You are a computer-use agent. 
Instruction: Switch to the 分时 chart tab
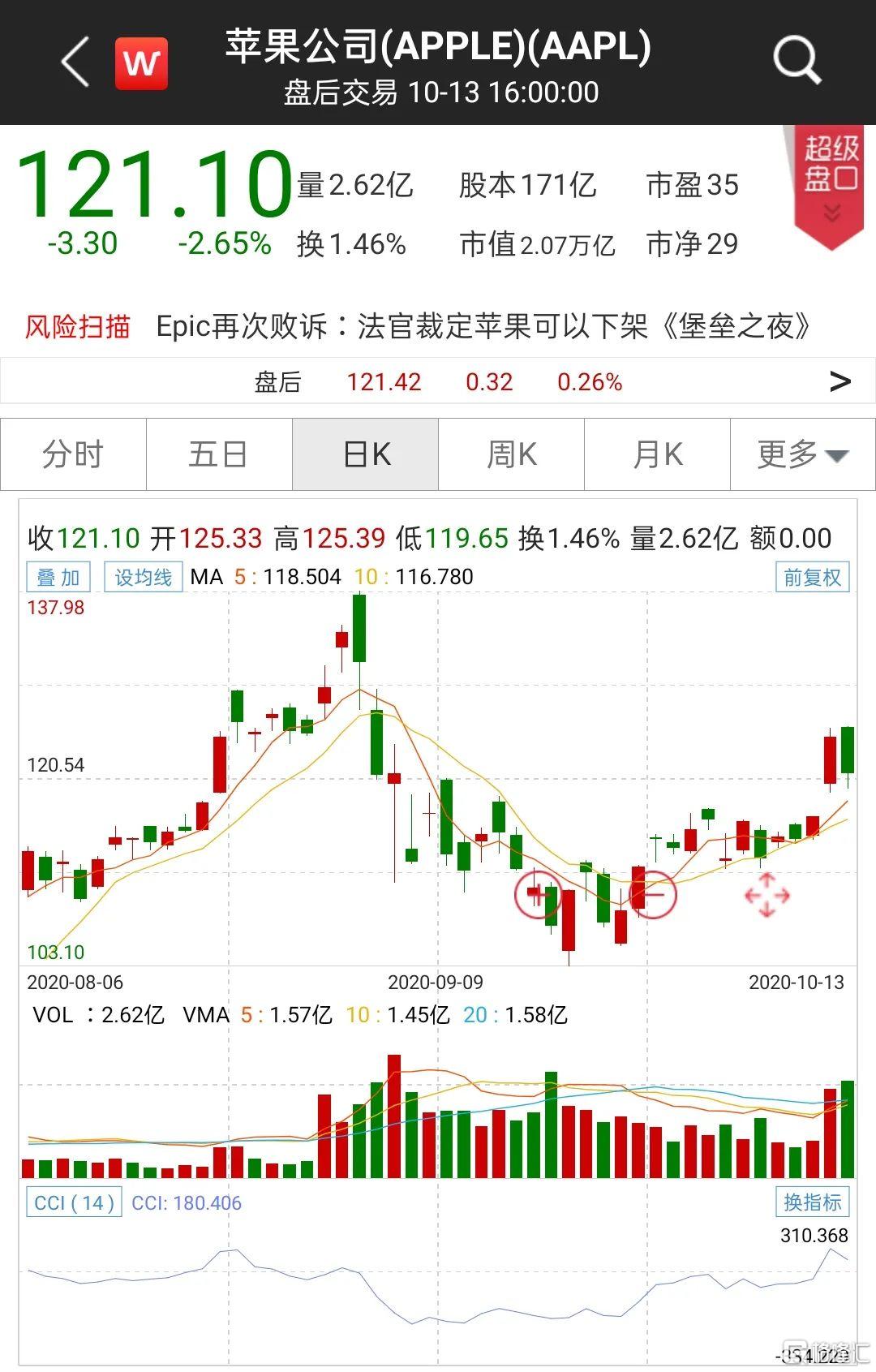(73, 454)
